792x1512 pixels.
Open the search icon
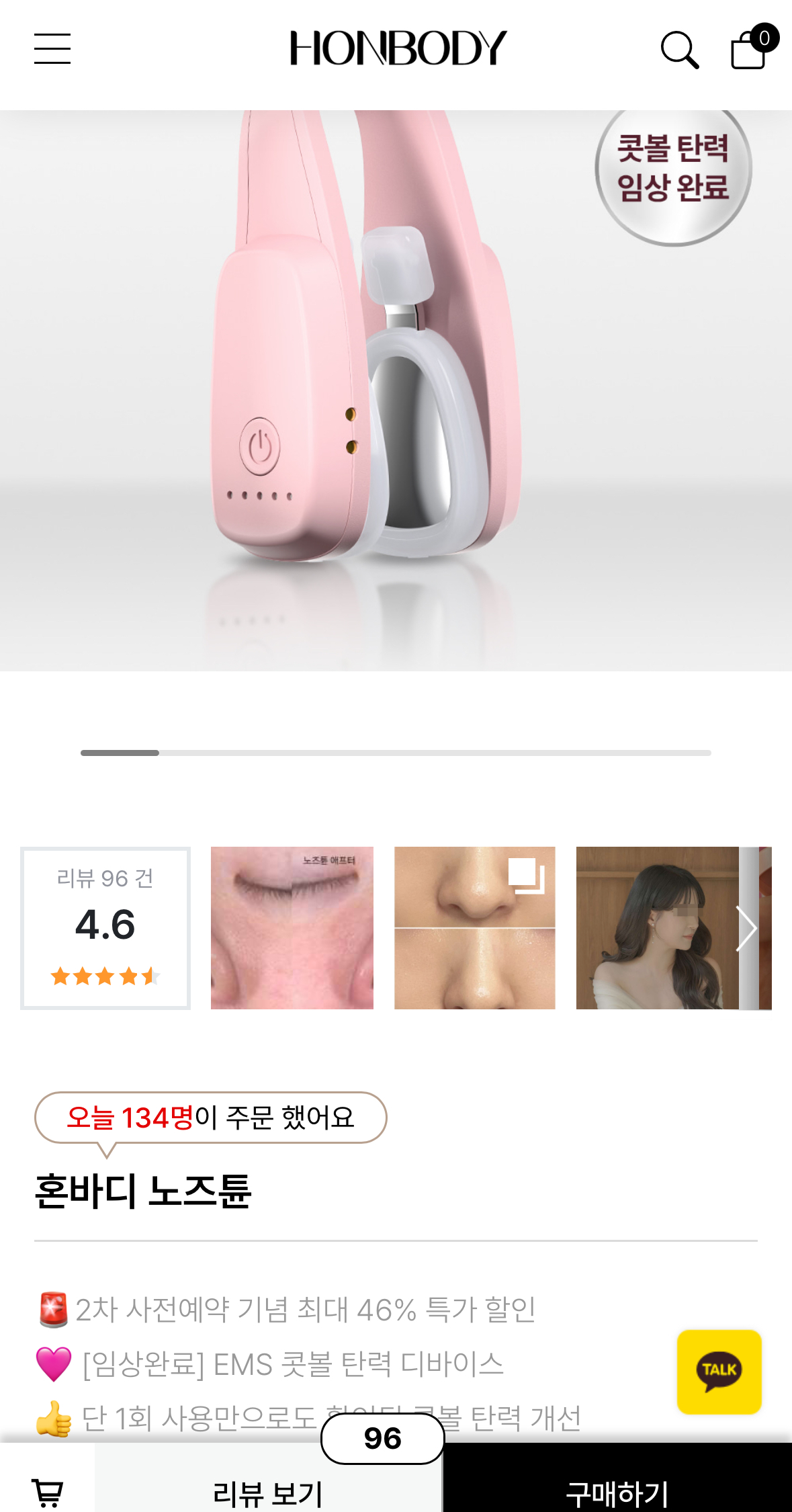tap(679, 50)
